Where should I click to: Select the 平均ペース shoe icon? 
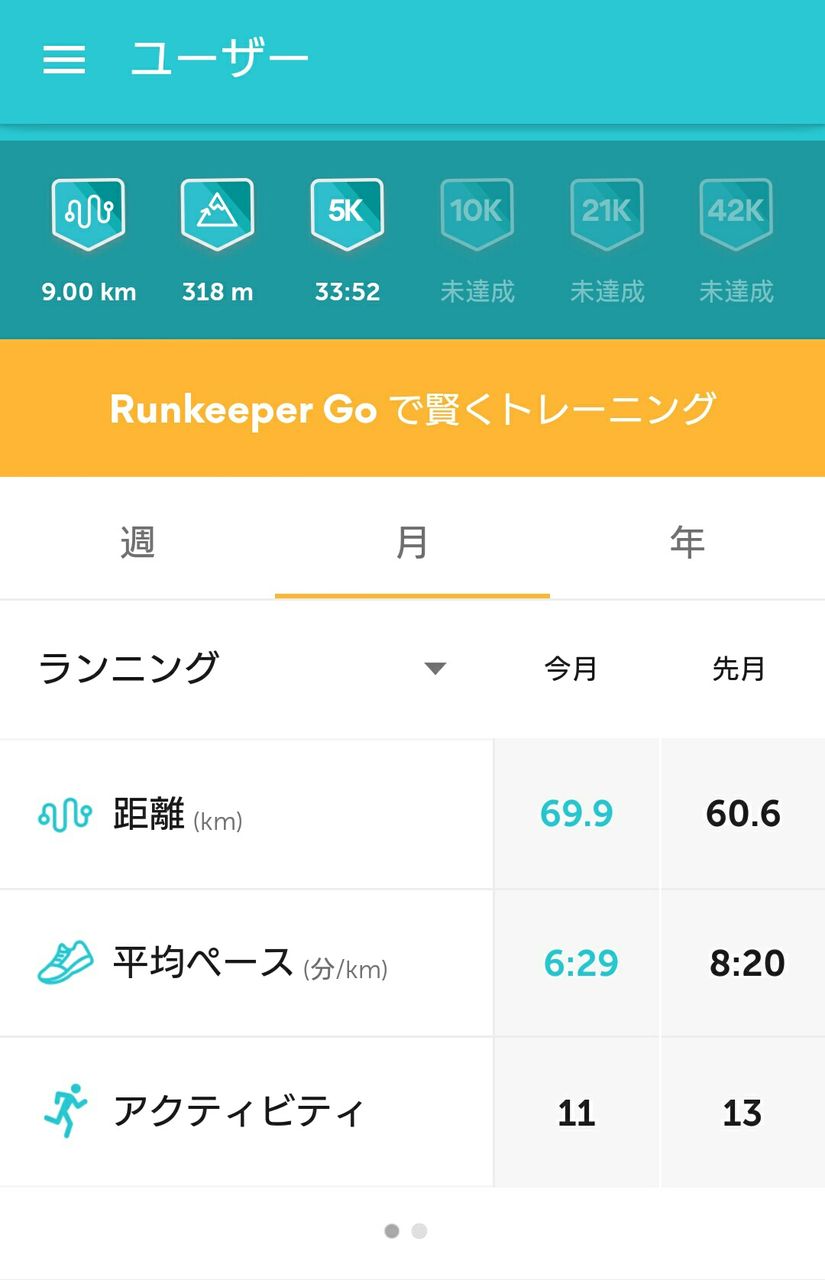point(63,963)
